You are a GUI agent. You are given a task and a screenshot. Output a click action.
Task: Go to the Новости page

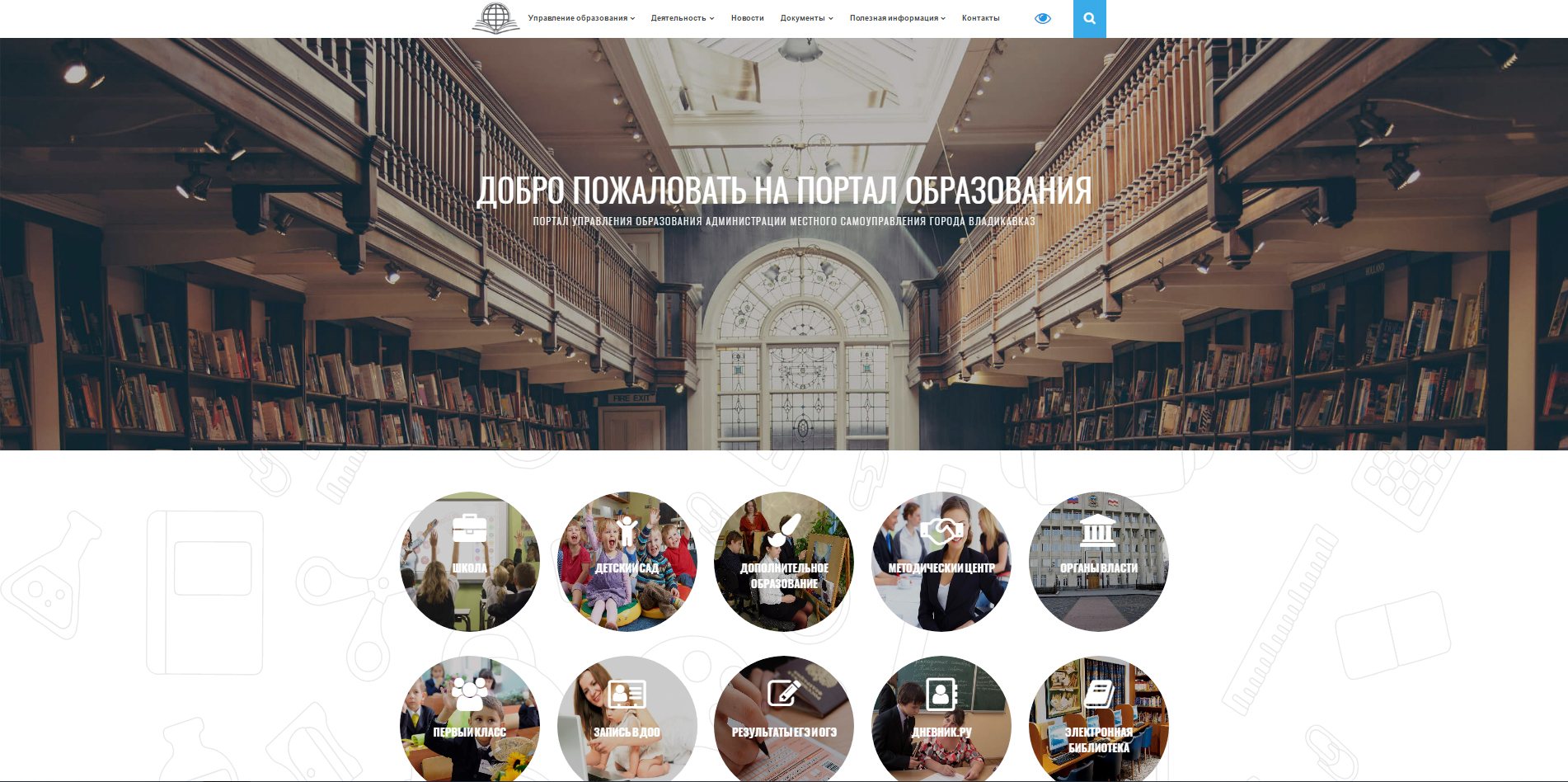747,18
